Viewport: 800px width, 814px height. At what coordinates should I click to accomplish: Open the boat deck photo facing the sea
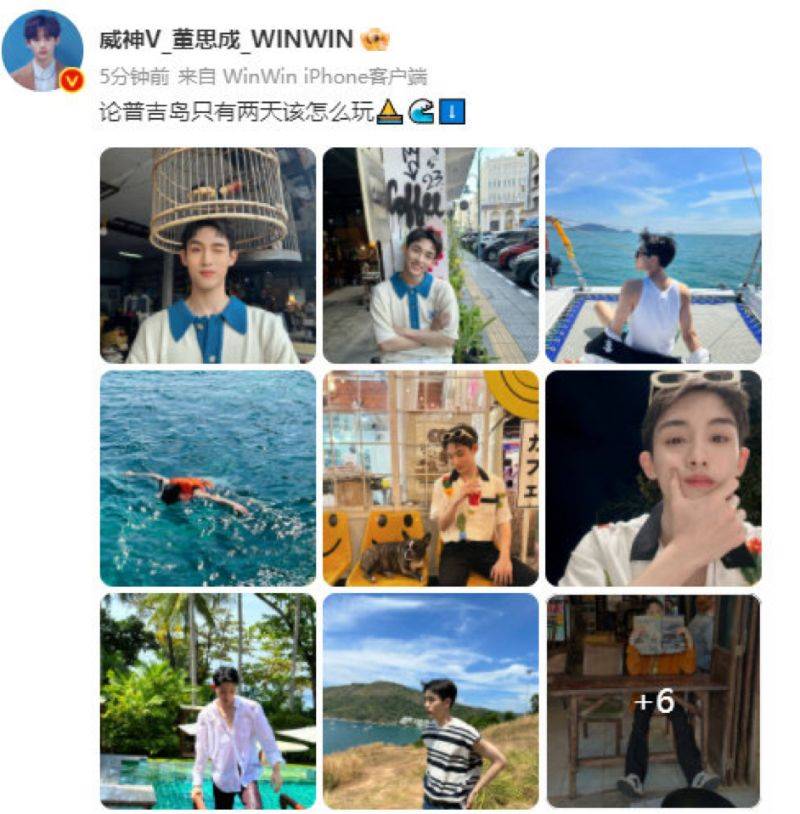click(653, 255)
